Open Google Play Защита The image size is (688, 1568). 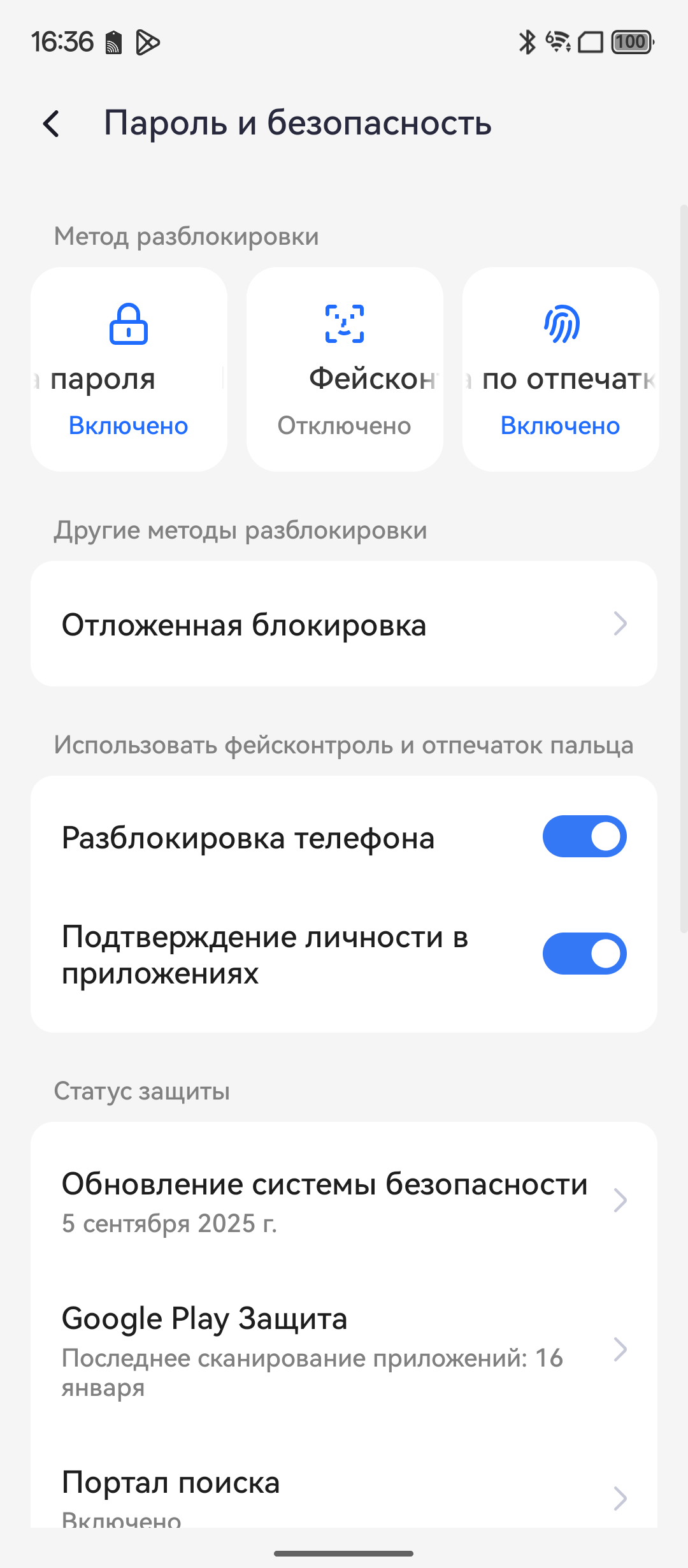[x=344, y=1349]
